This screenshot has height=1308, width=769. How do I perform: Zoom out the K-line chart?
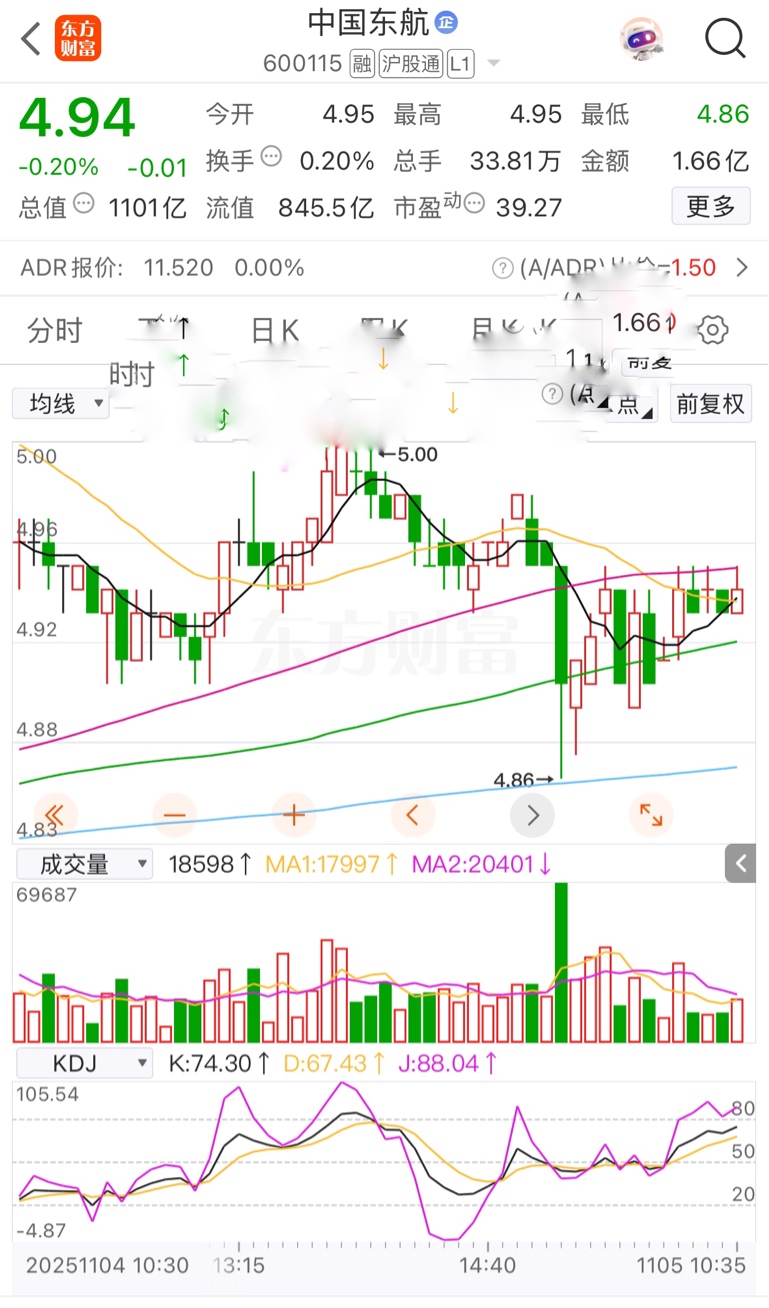point(174,815)
